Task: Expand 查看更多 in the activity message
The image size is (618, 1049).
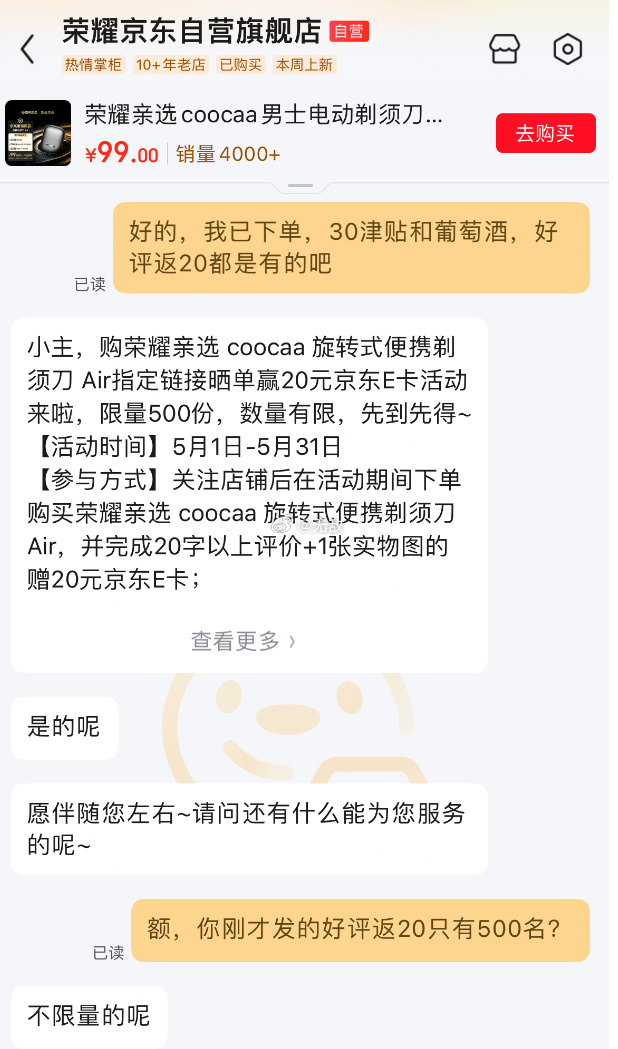Action: click(243, 641)
